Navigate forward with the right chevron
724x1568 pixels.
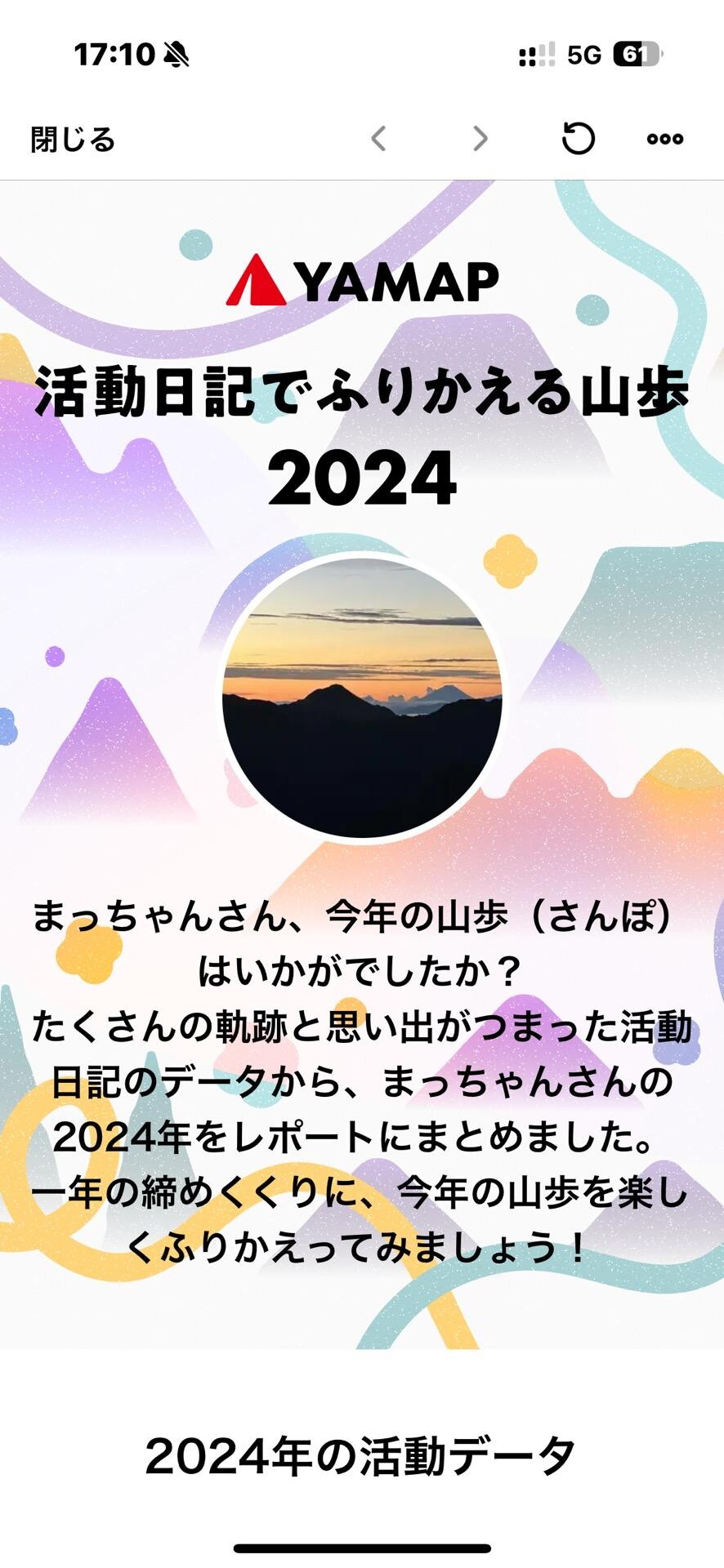click(x=479, y=138)
